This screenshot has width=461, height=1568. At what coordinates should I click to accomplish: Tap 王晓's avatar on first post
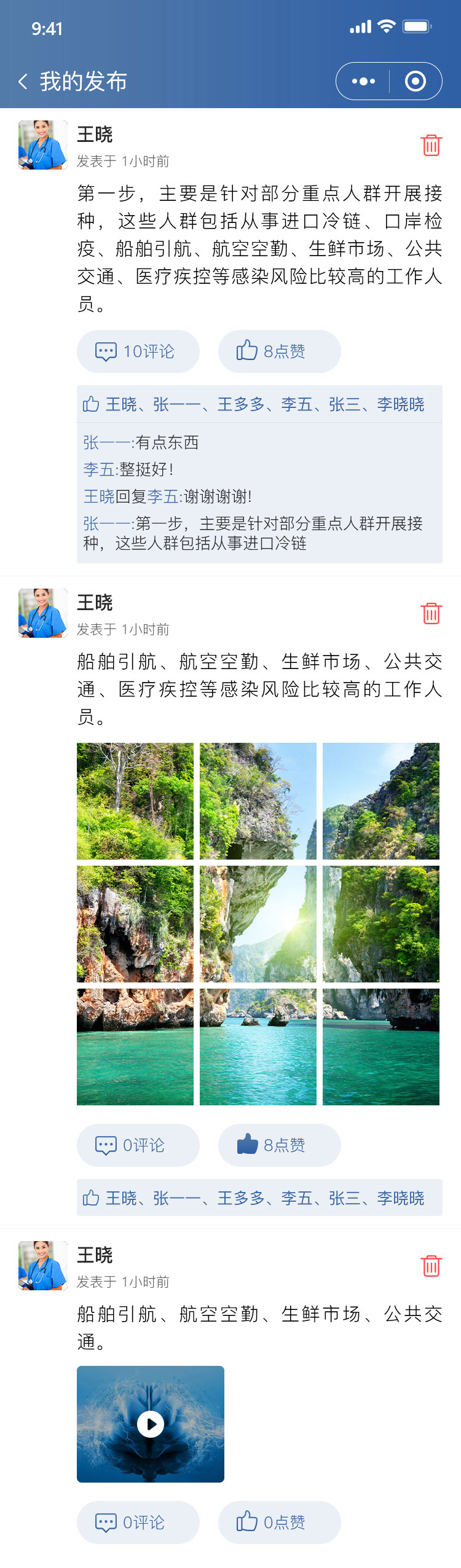click(43, 145)
